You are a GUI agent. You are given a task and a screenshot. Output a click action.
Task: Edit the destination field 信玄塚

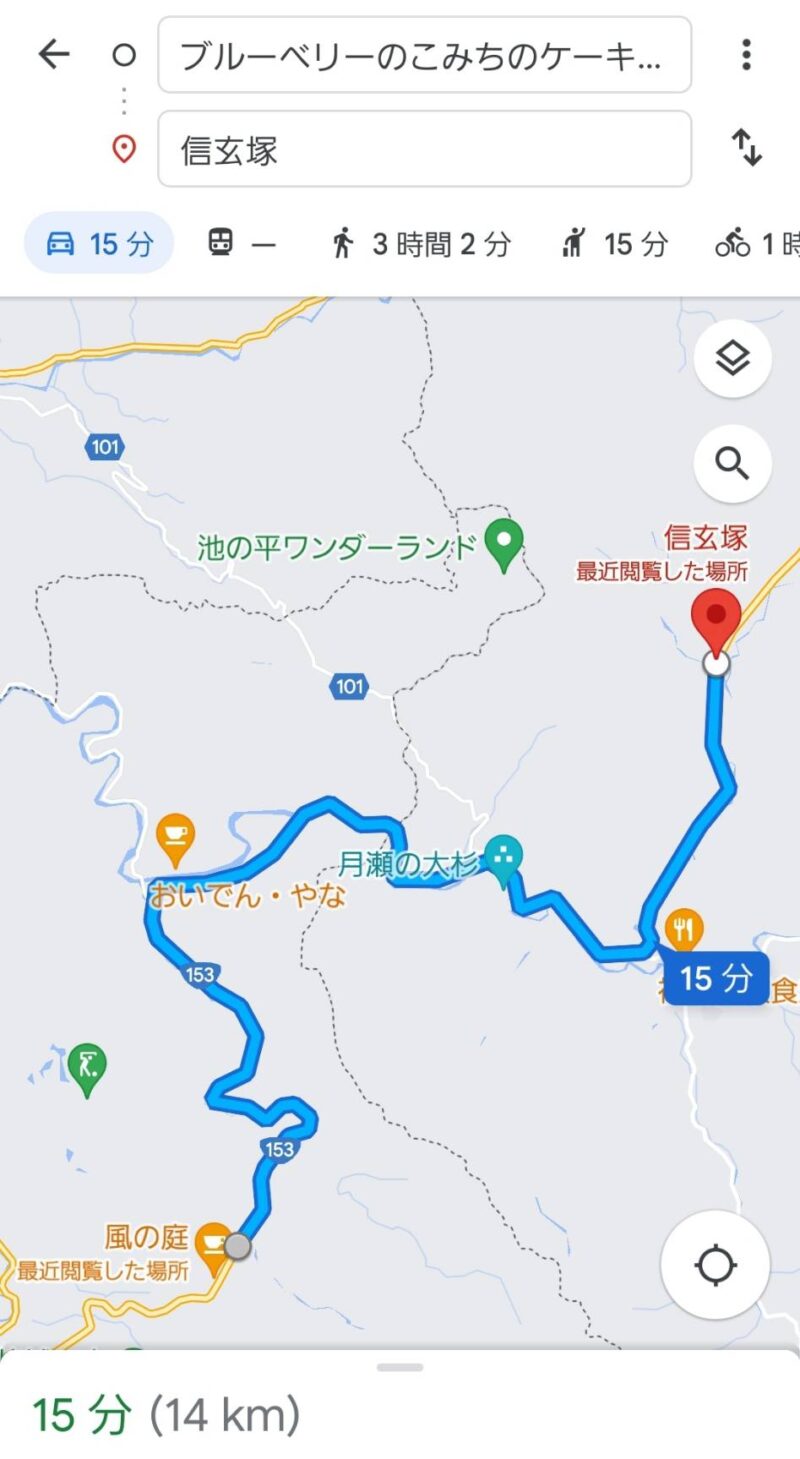pos(424,148)
